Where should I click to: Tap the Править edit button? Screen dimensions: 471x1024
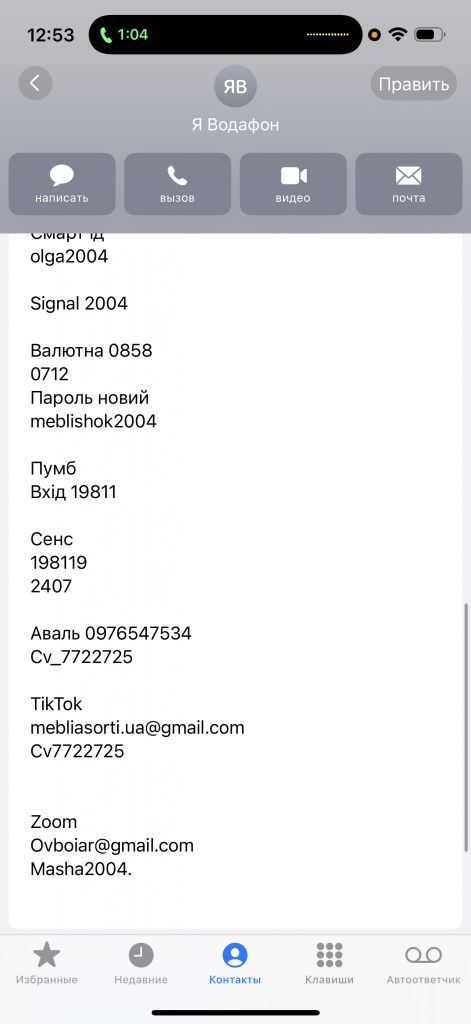click(x=414, y=84)
